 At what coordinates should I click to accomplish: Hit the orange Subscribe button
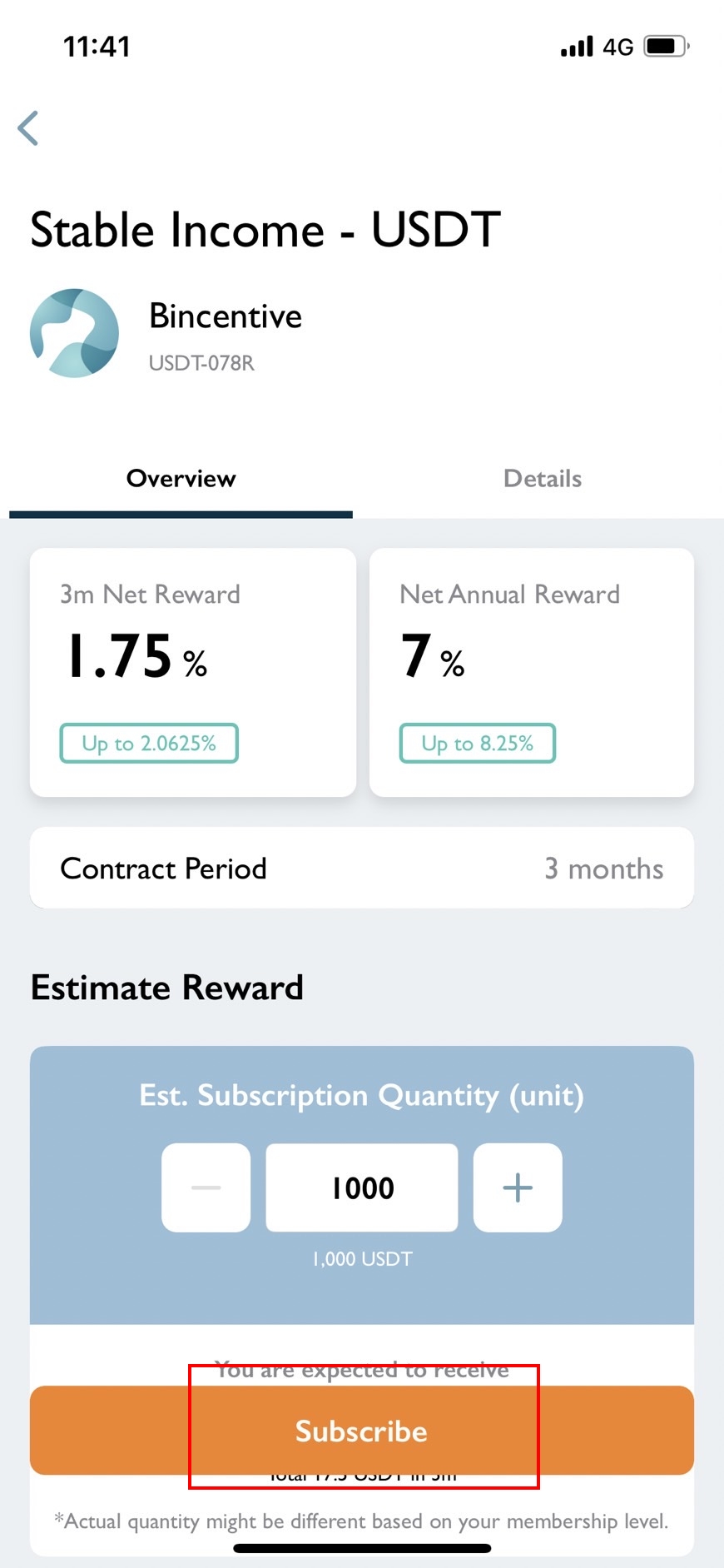(x=362, y=1431)
